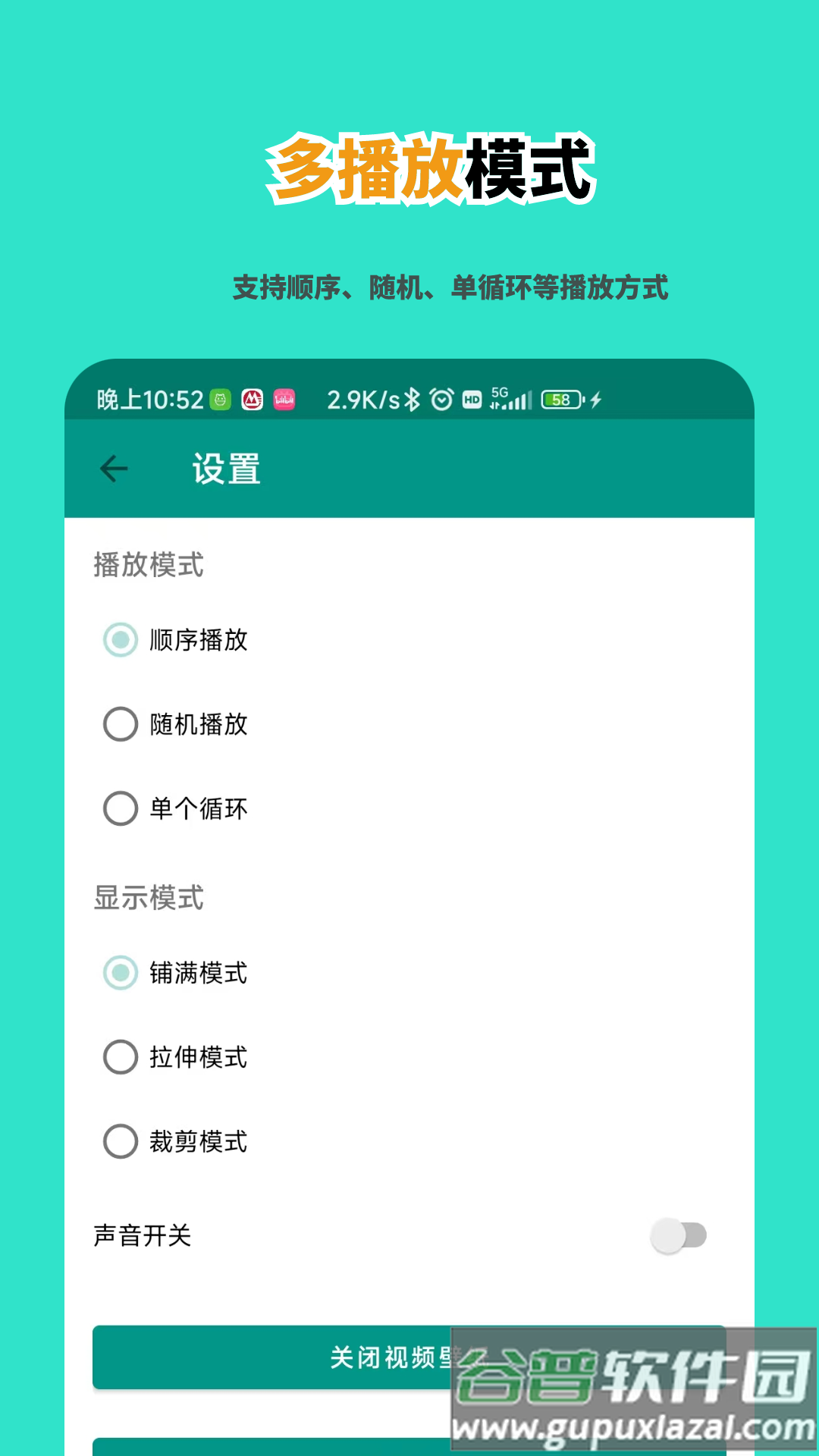Open the pink bilibili notification icon
This screenshot has width=819, height=1456.
(284, 398)
